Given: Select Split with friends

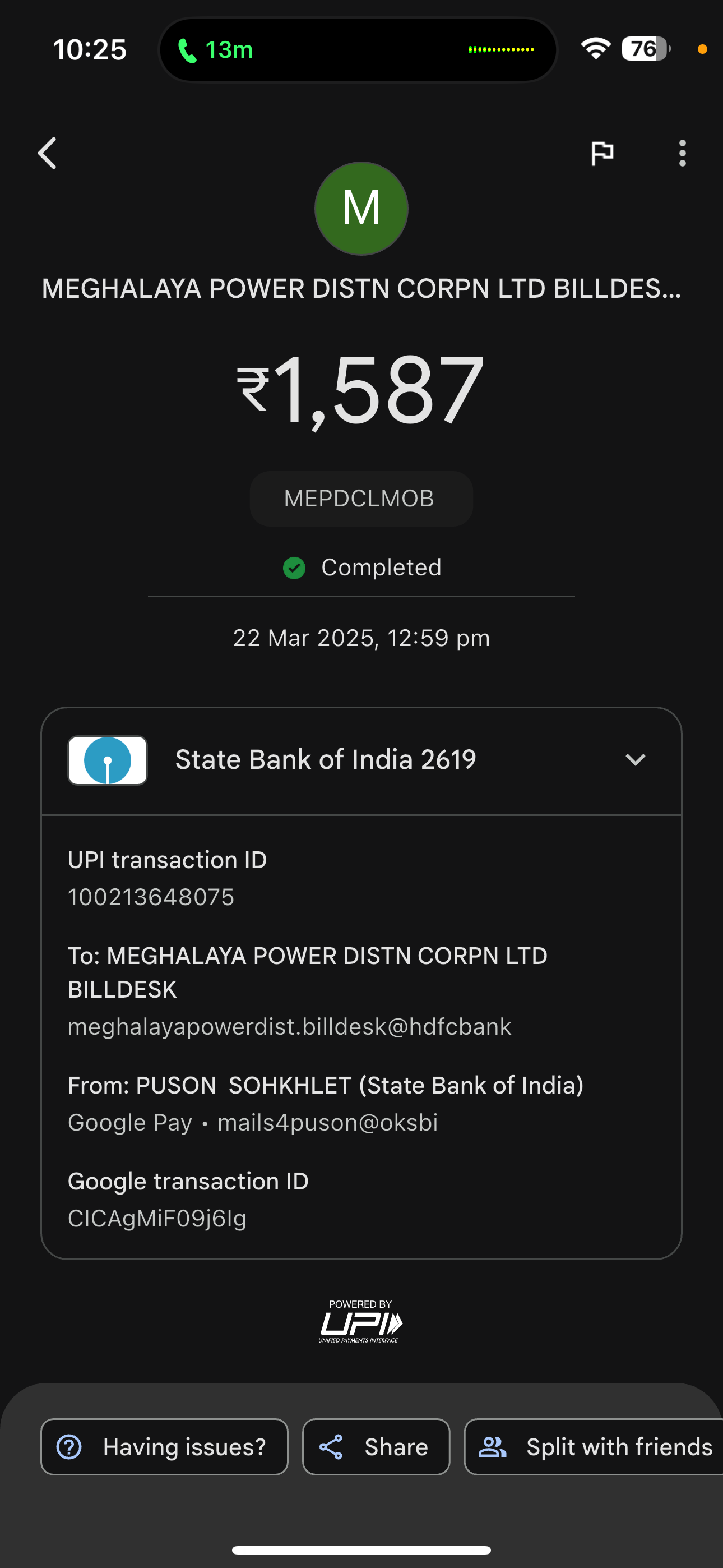Looking at the screenshot, I should [x=594, y=1446].
